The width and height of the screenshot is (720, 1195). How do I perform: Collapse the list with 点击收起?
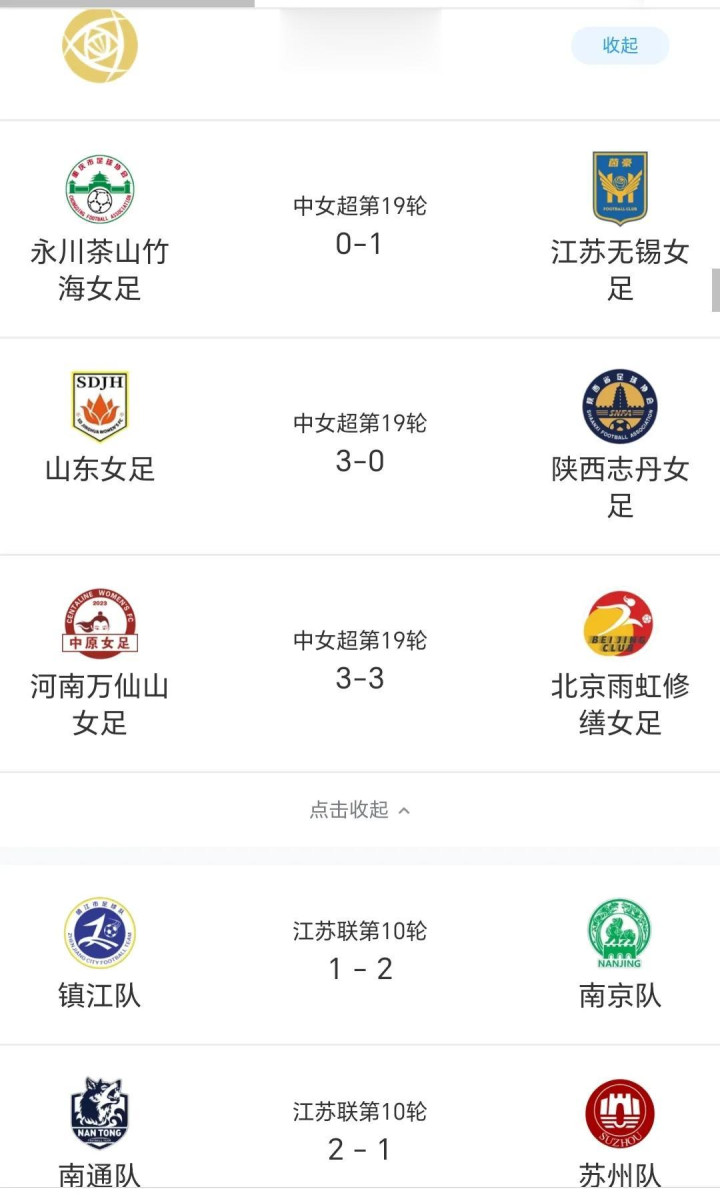click(x=360, y=810)
